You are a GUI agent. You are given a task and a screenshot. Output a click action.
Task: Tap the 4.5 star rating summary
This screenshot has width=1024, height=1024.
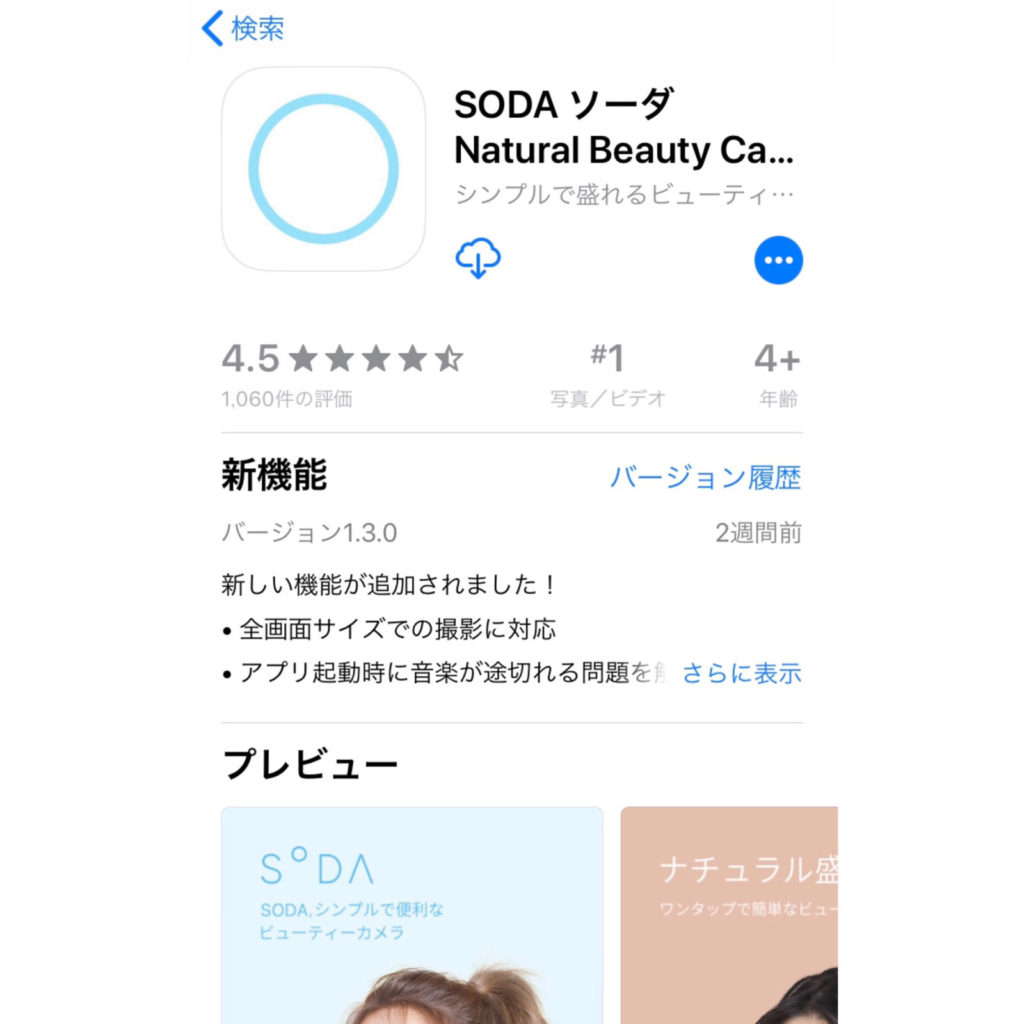(x=341, y=372)
